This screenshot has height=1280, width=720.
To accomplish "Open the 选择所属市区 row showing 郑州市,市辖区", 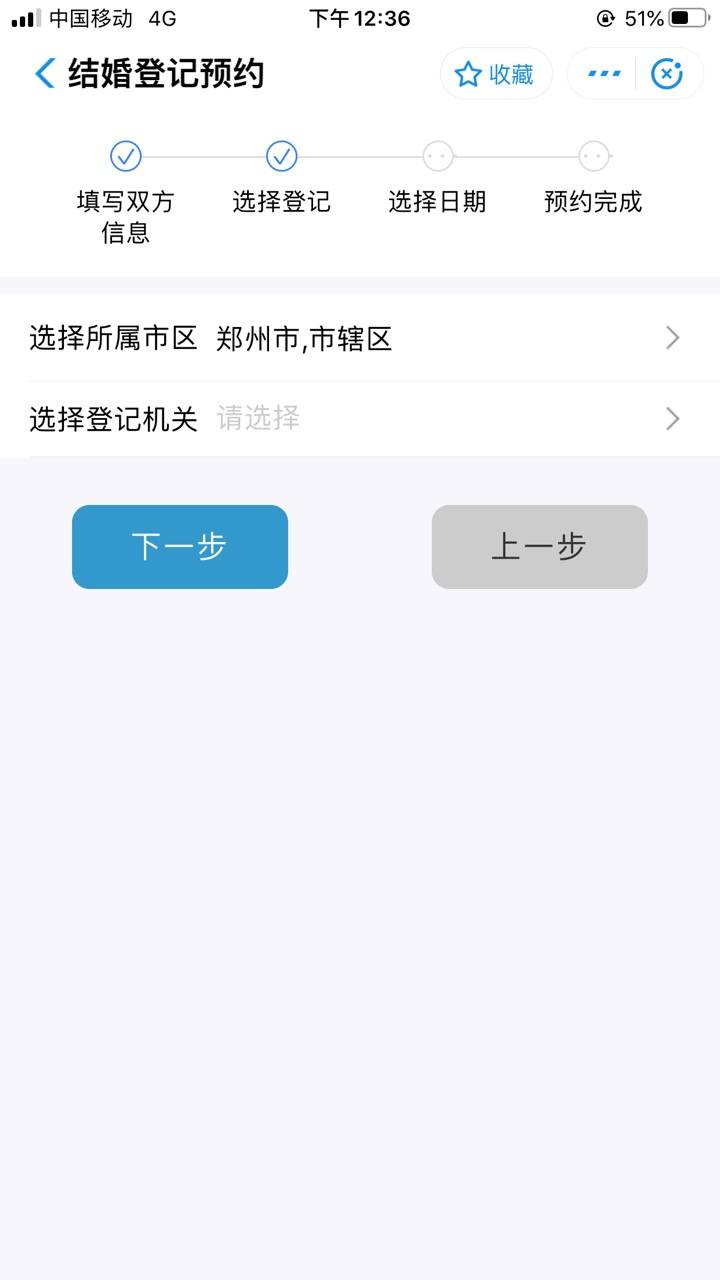I will [360, 338].
